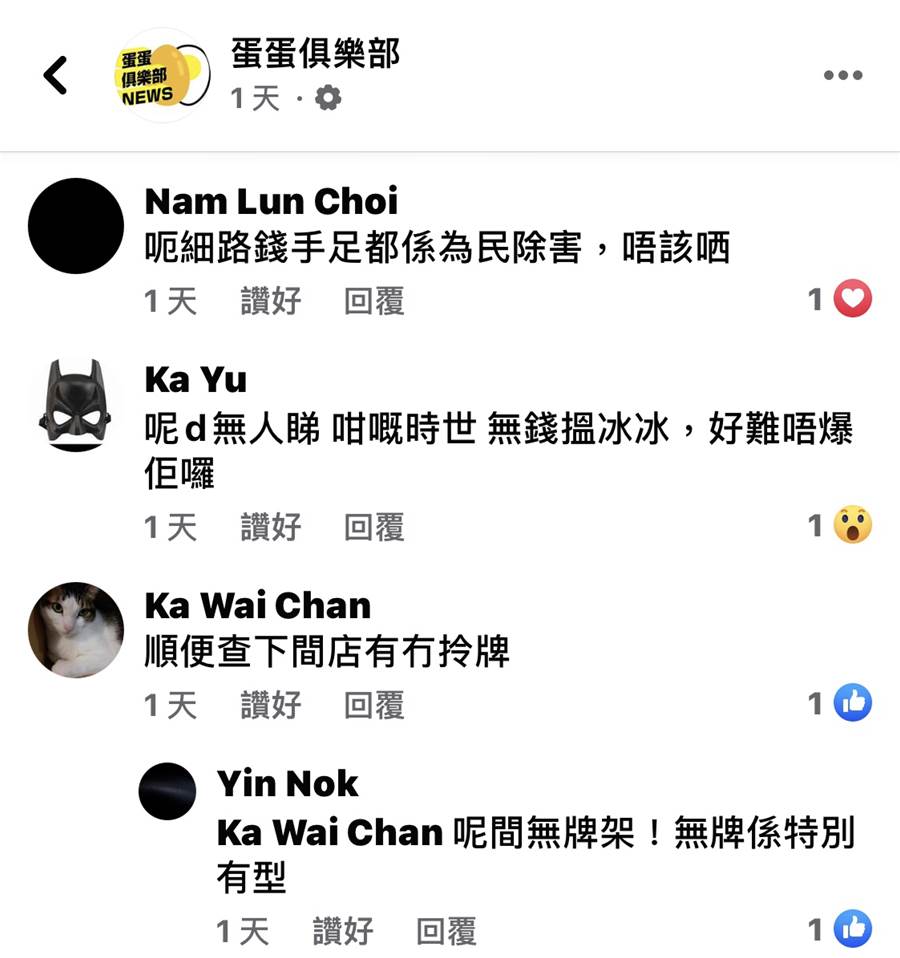The image size is (900, 958).
Task: Open the overflow menu with three dots
Action: (842, 76)
